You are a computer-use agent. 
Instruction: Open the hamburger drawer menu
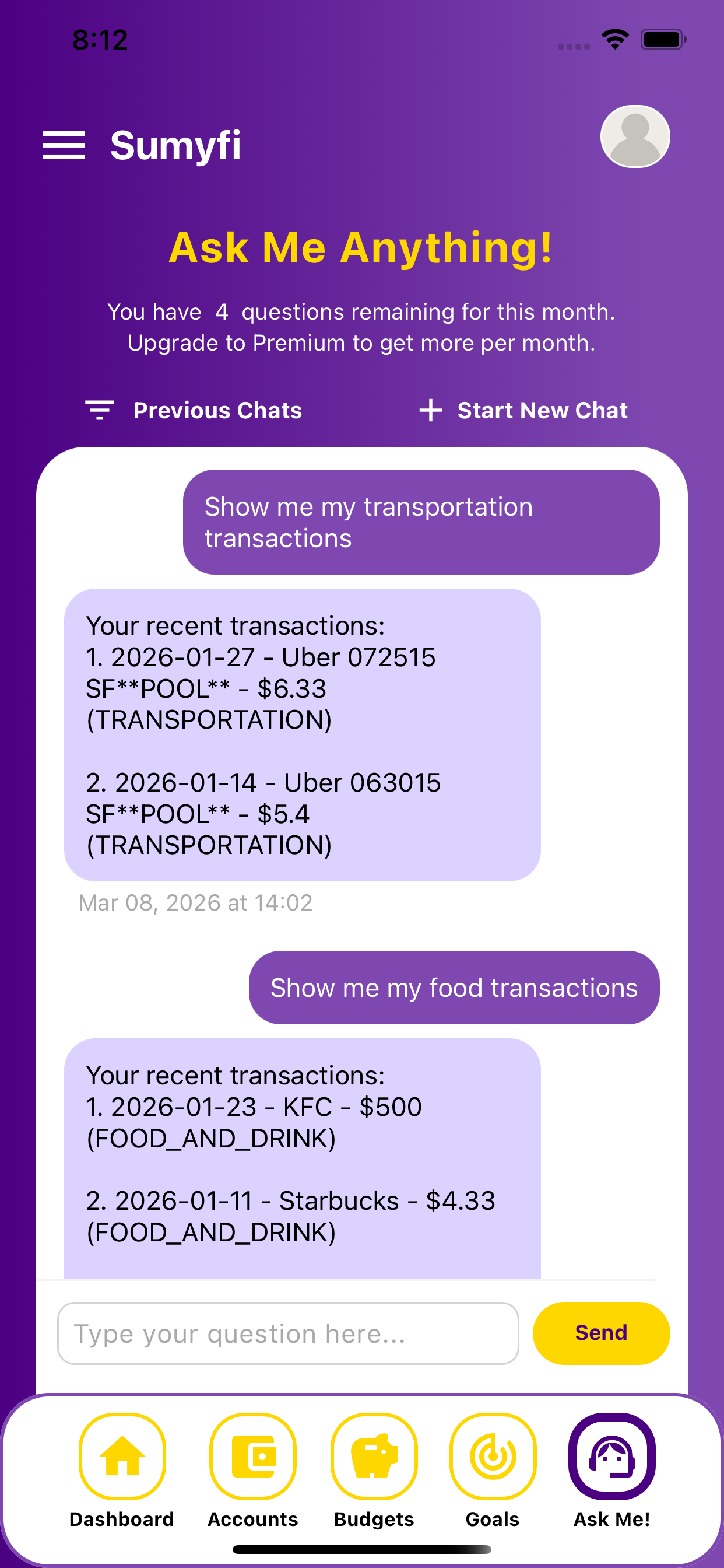pos(64,145)
